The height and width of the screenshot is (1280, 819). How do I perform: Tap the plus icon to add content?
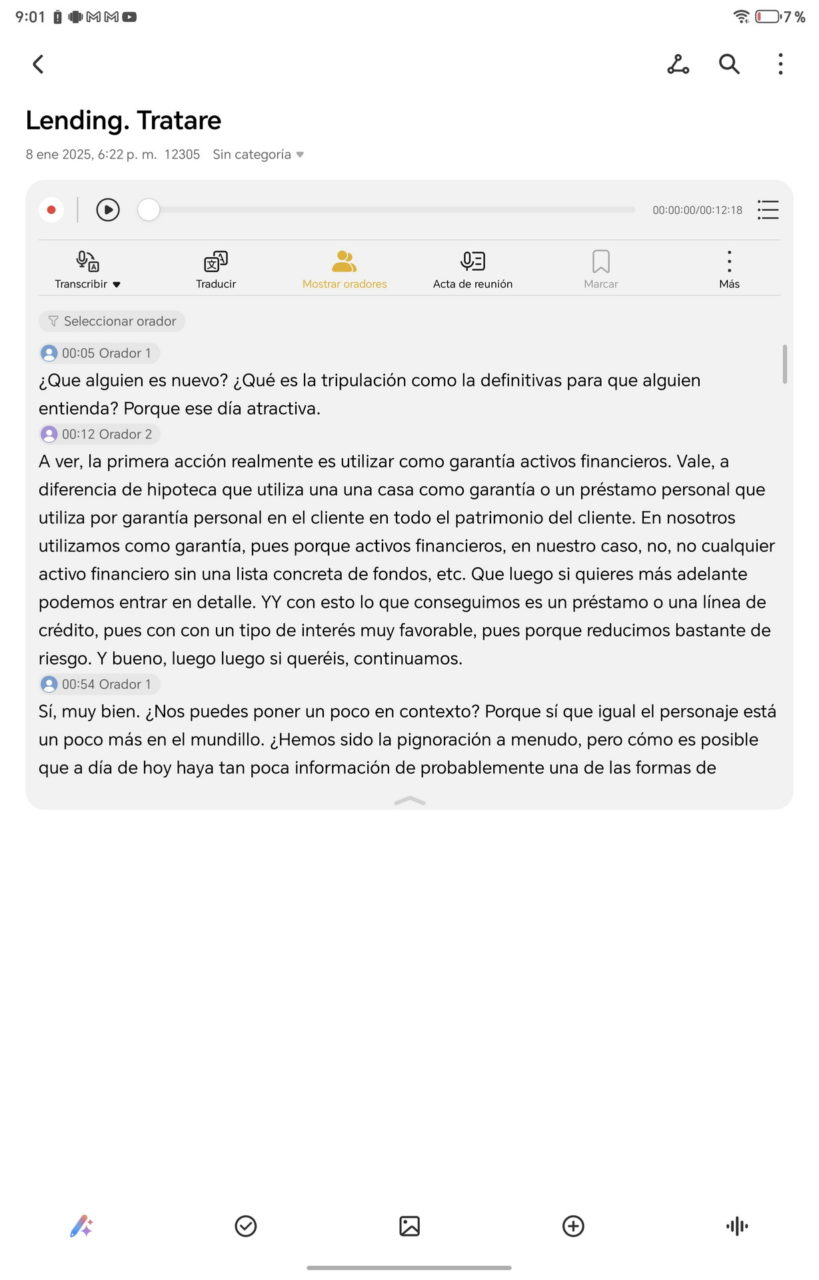573,1225
